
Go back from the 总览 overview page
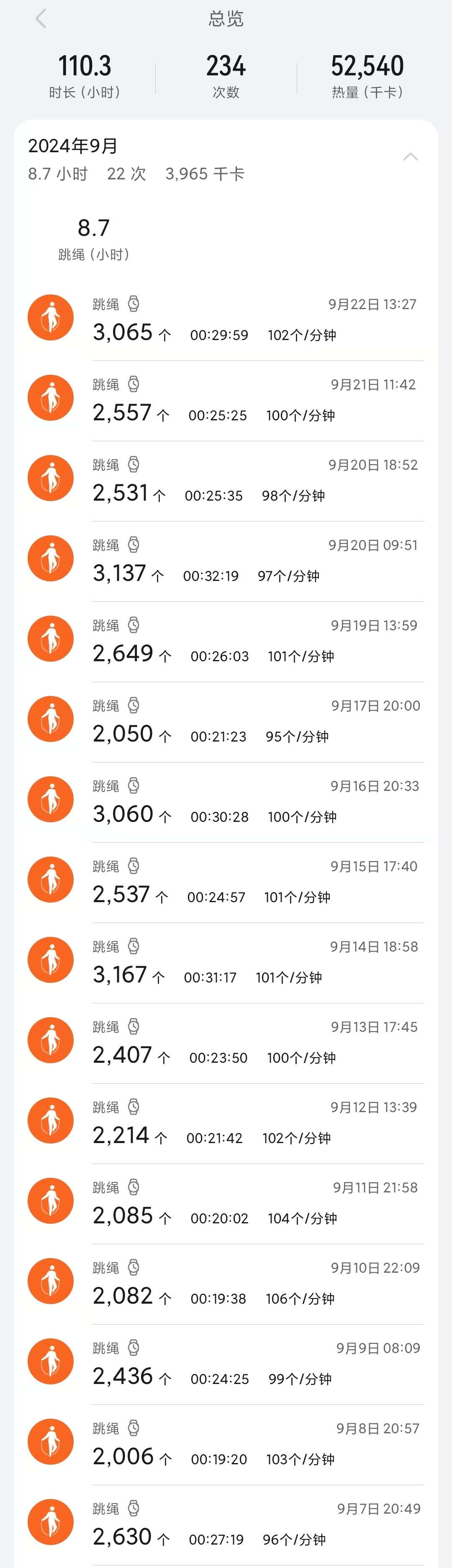pos(41,19)
